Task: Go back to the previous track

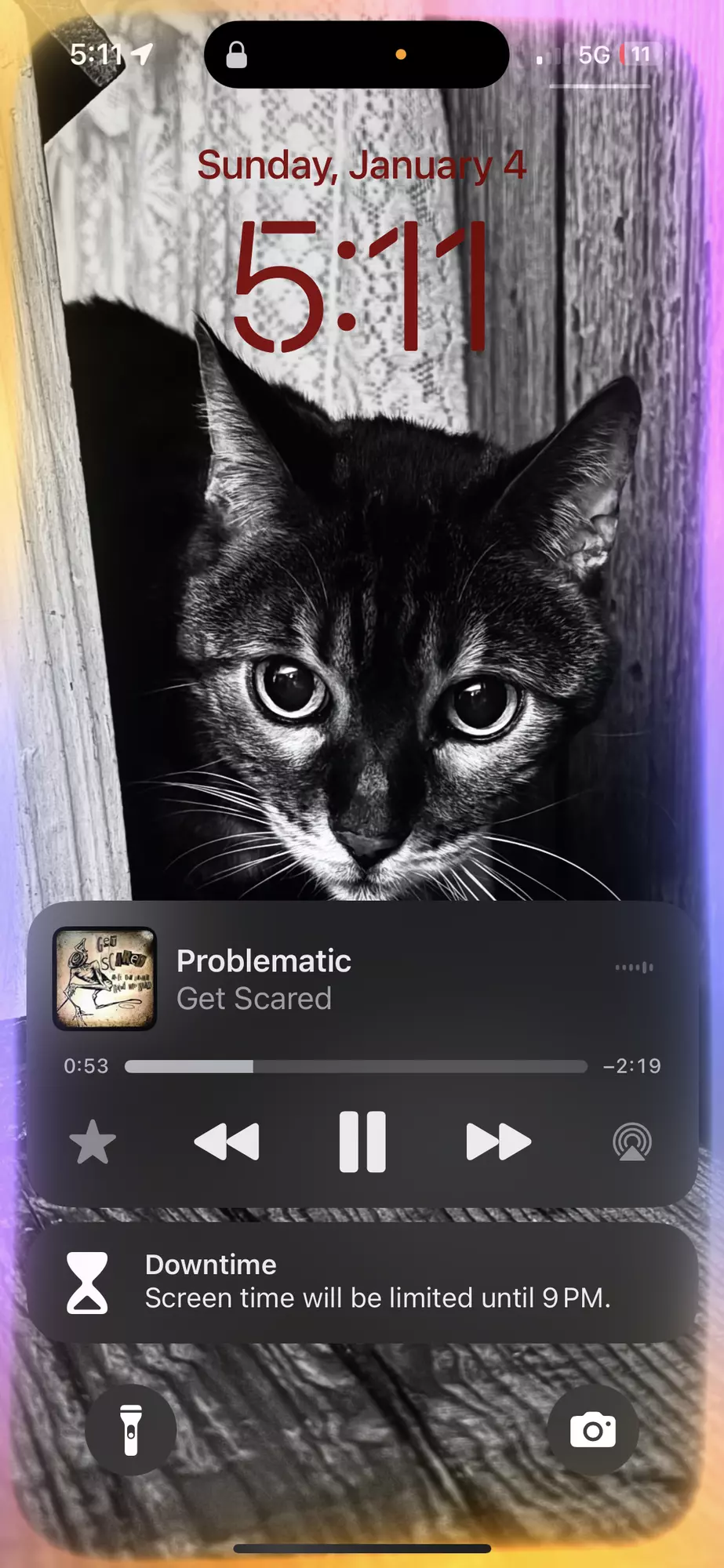Action: (227, 1142)
